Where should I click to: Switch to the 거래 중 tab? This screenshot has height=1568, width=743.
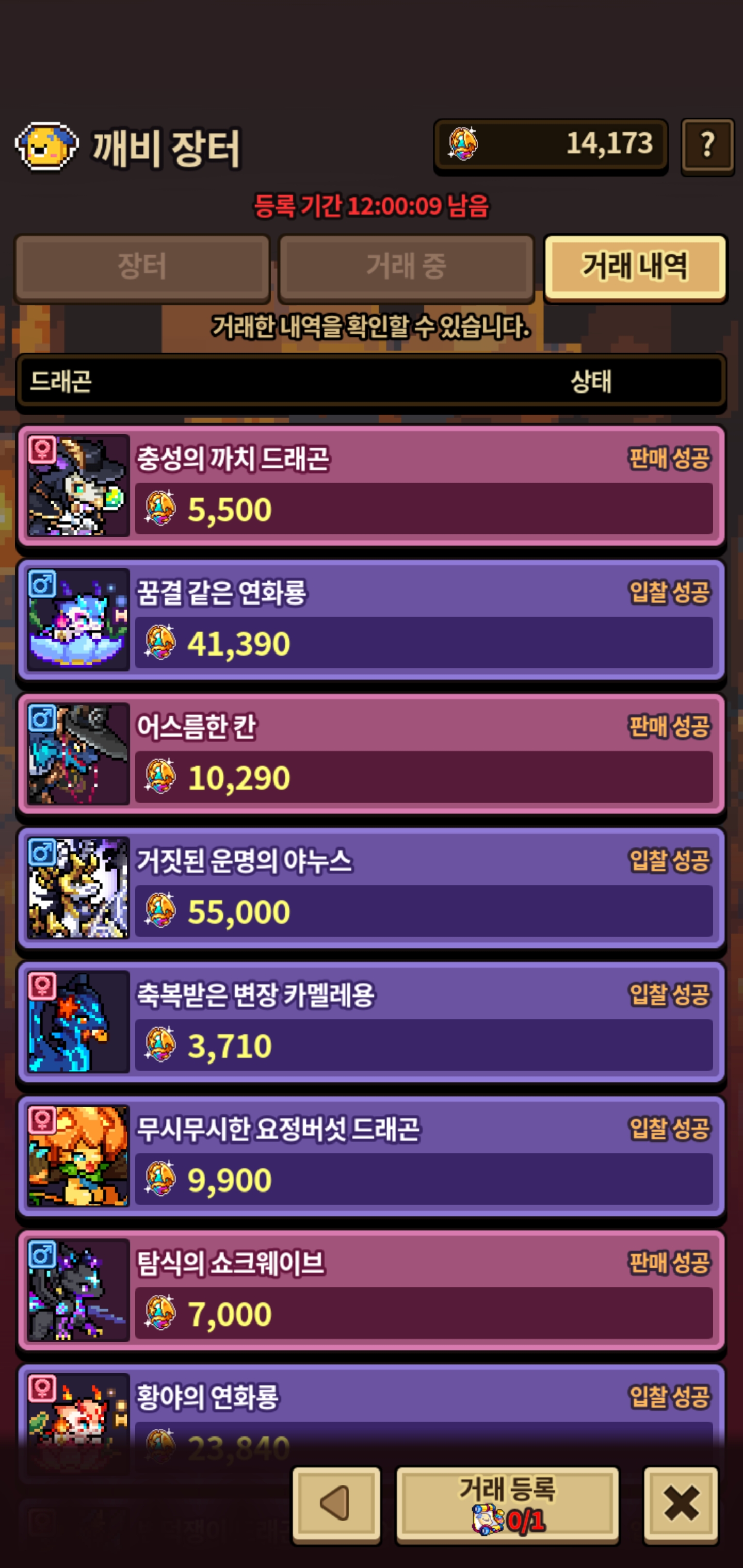coord(406,267)
